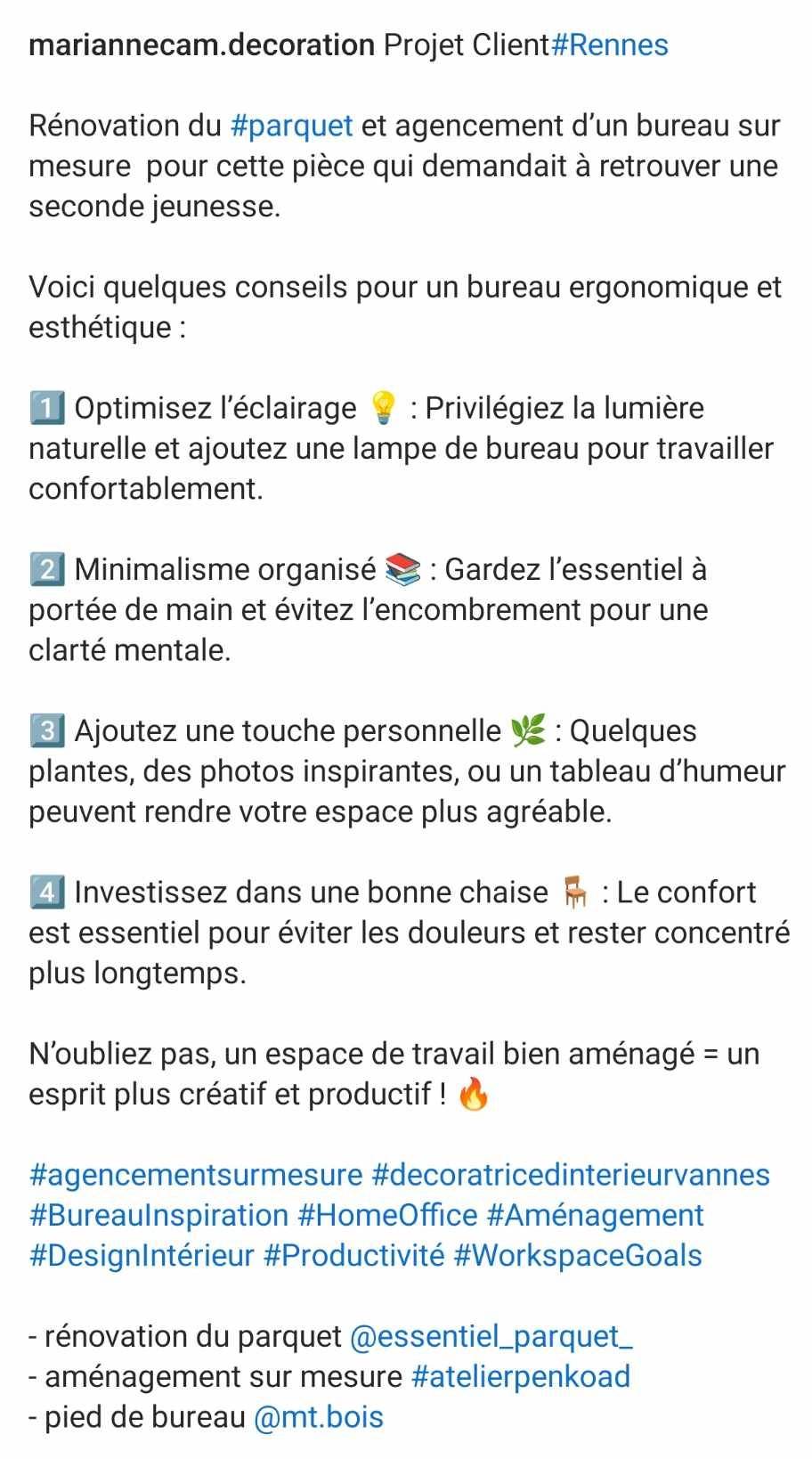Visit the @essentiel_parquet_ profile
Screen dimensions: 812x1459
[491, 1336]
